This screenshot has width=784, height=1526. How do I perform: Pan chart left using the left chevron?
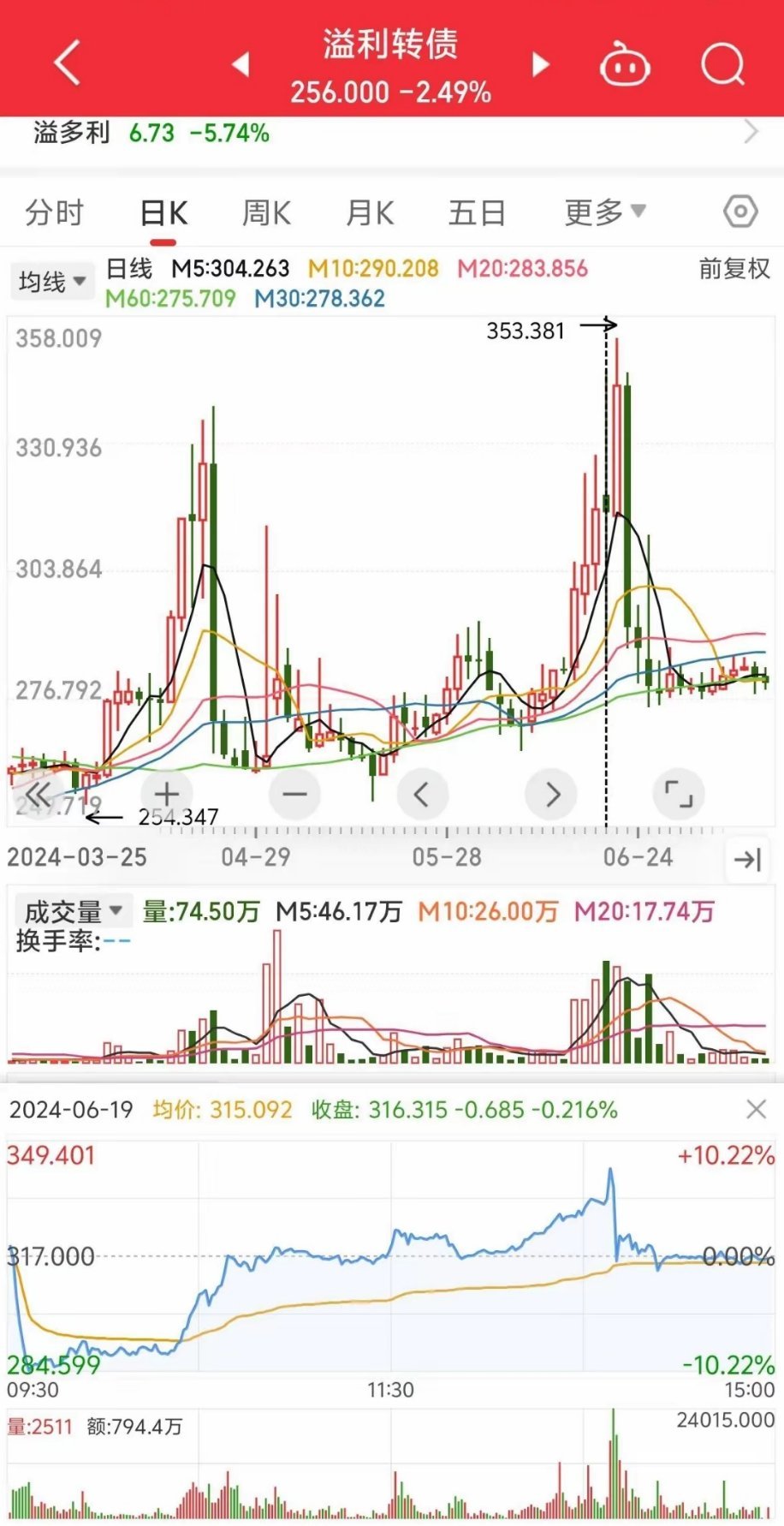click(423, 794)
